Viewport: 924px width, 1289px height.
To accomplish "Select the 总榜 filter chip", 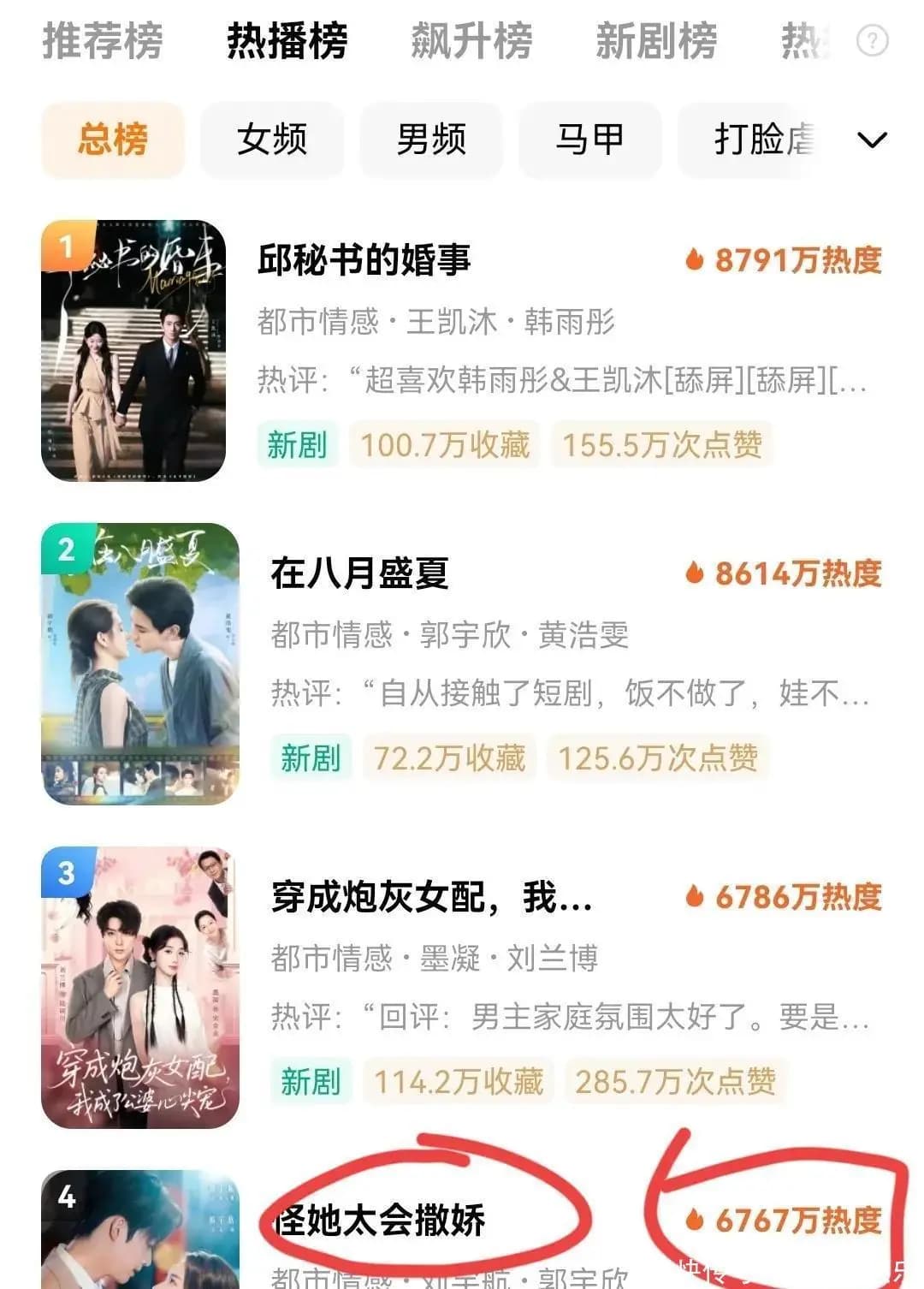I will [112, 140].
